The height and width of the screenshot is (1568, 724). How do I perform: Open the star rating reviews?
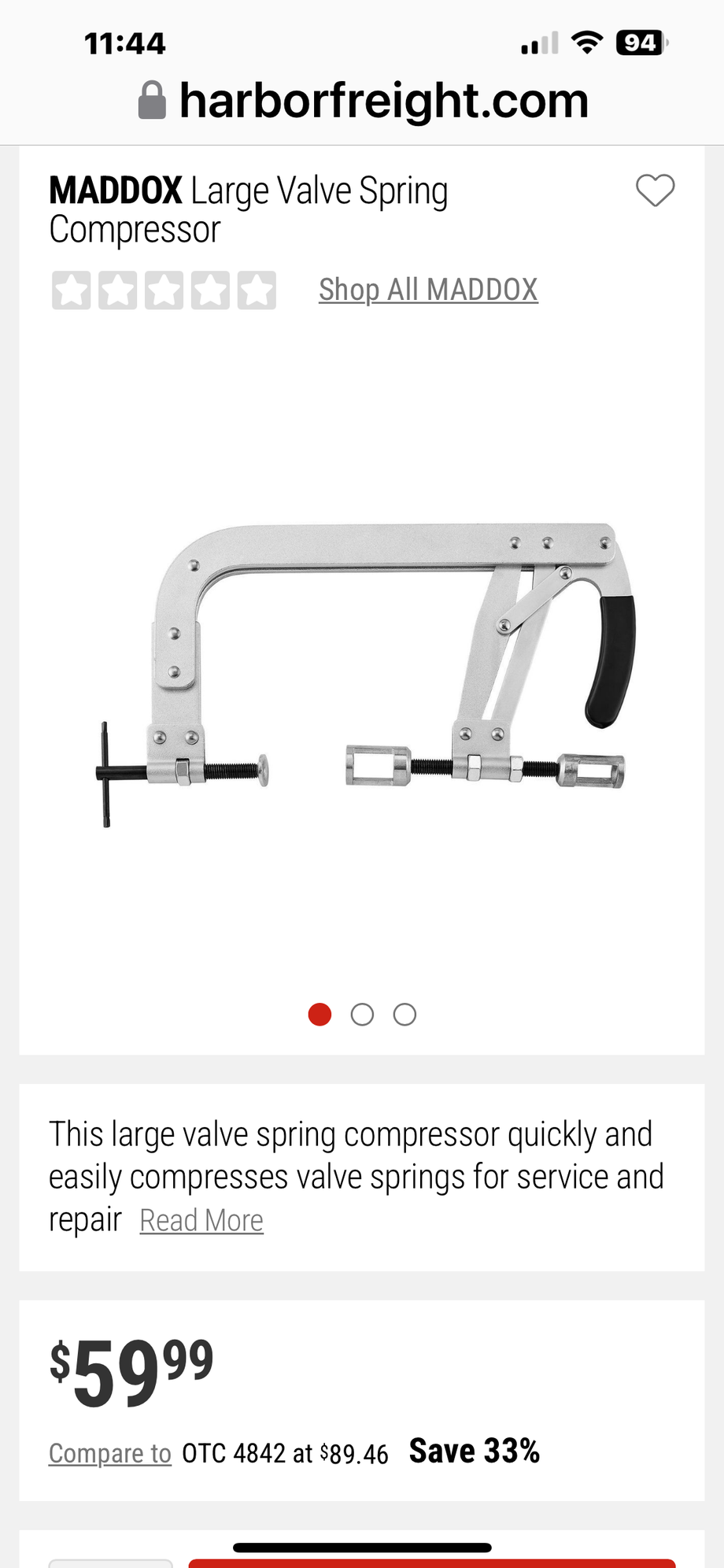click(x=164, y=290)
